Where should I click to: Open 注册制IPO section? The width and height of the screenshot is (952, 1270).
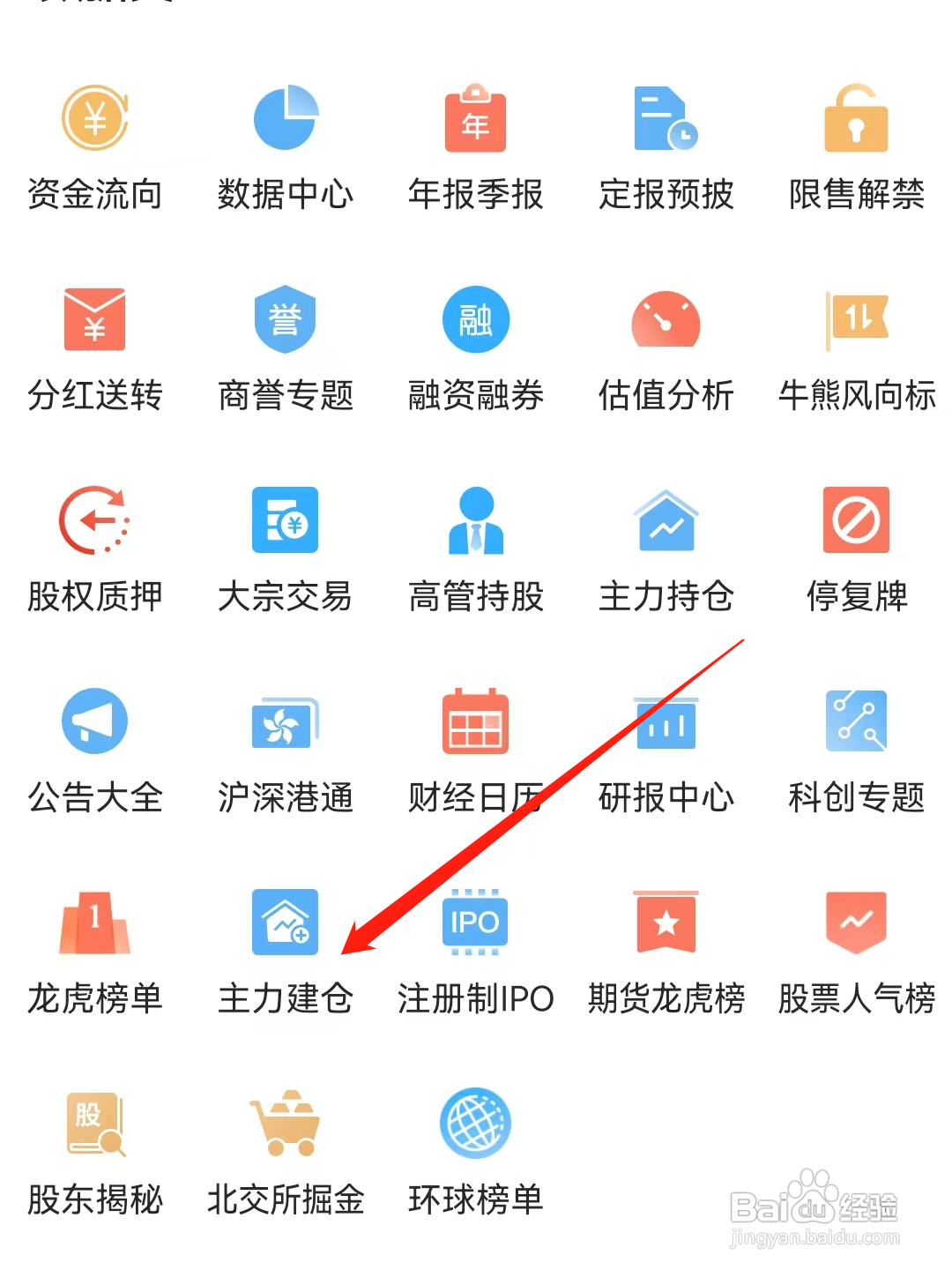476,952
